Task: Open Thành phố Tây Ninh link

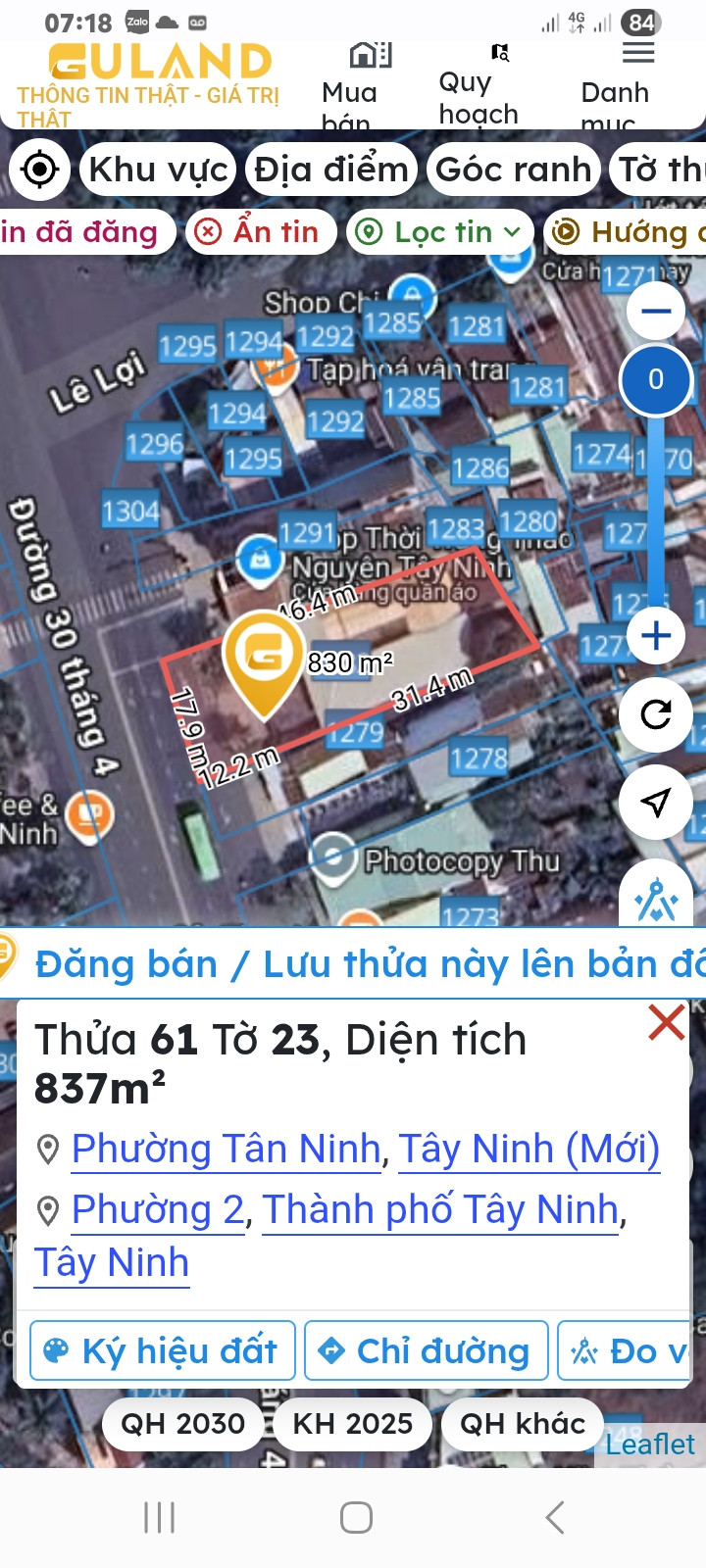Action: coord(440,1209)
